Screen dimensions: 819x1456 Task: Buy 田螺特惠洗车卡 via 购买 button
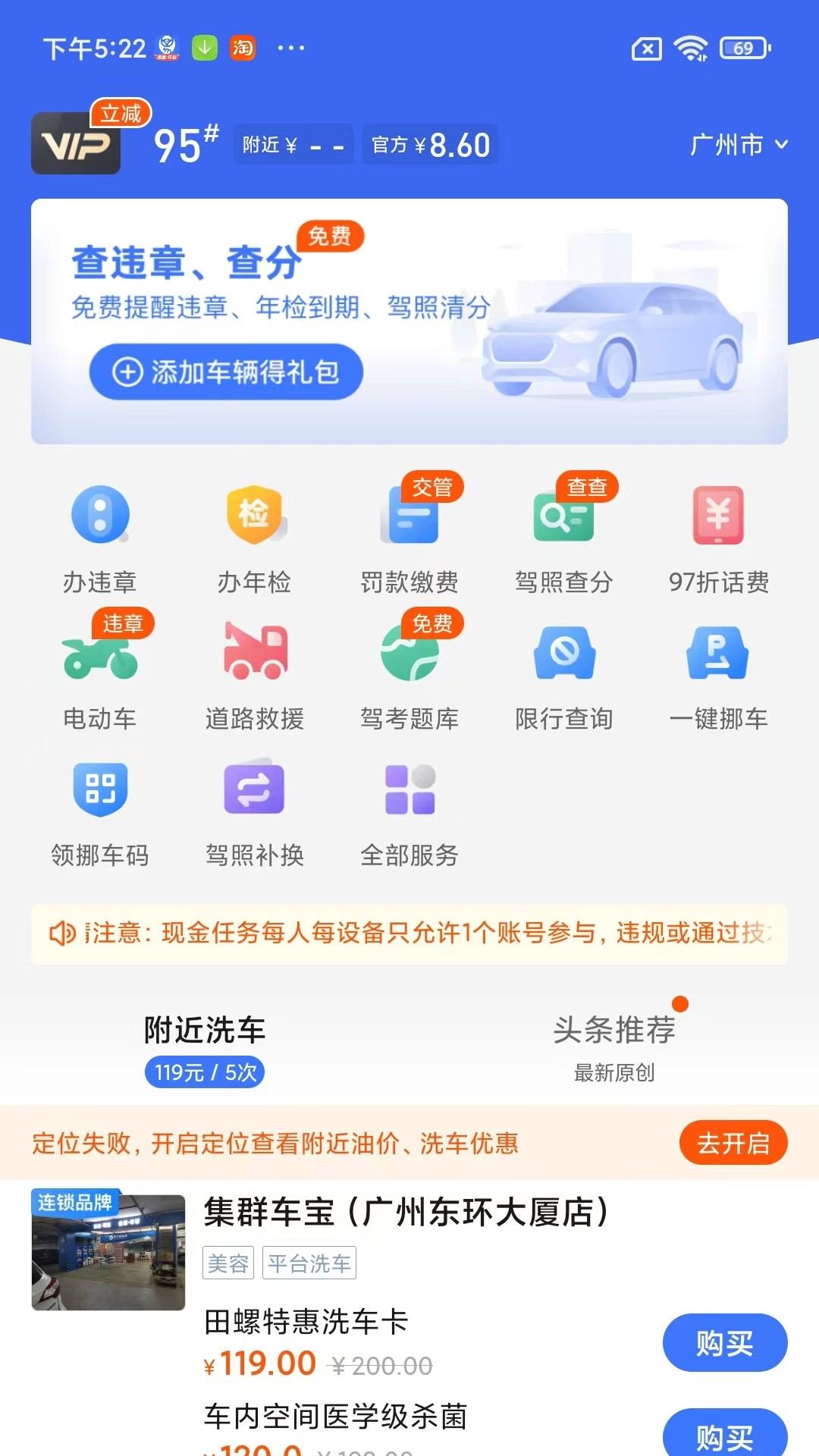click(724, 1342)
